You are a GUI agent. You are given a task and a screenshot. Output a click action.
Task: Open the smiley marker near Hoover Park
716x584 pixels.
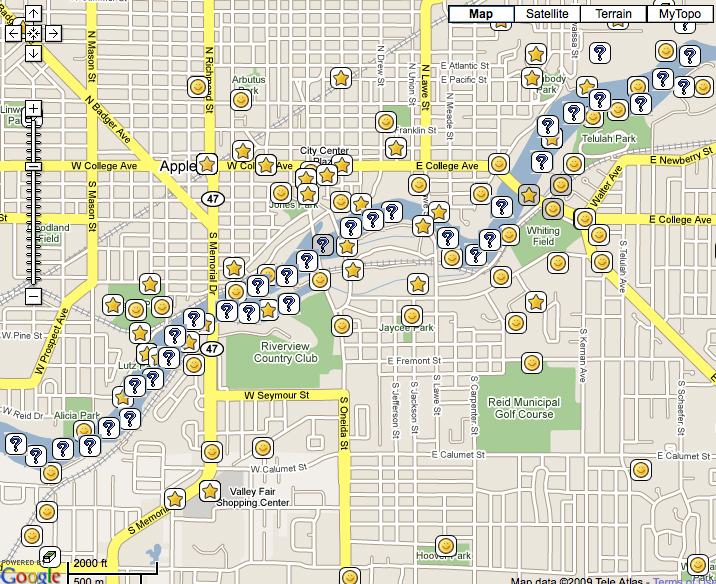446,546
